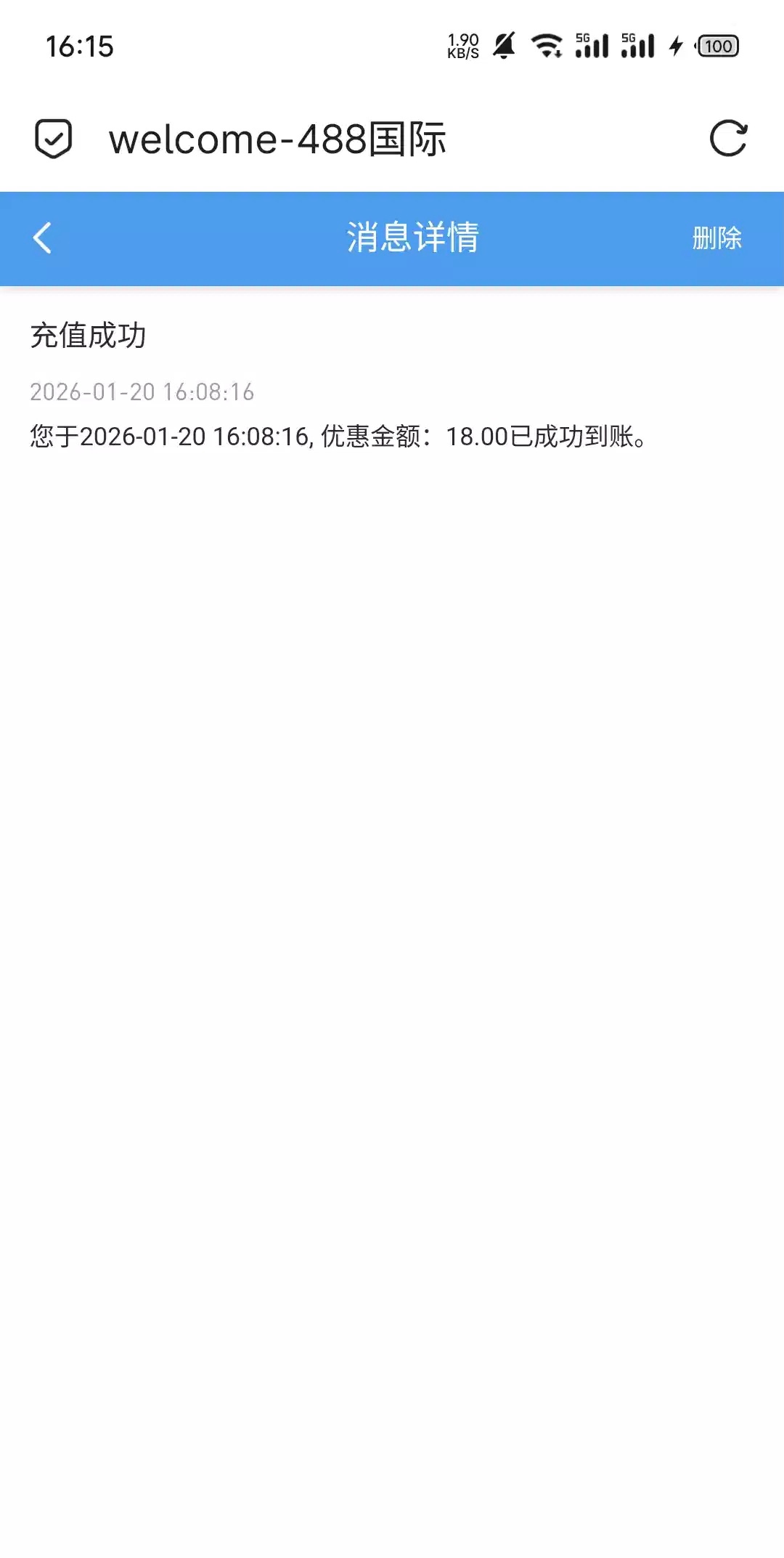Reload the page with the refresh icon
The image size is (784, 1558).
pyautogui.click(x=728, y=138)
